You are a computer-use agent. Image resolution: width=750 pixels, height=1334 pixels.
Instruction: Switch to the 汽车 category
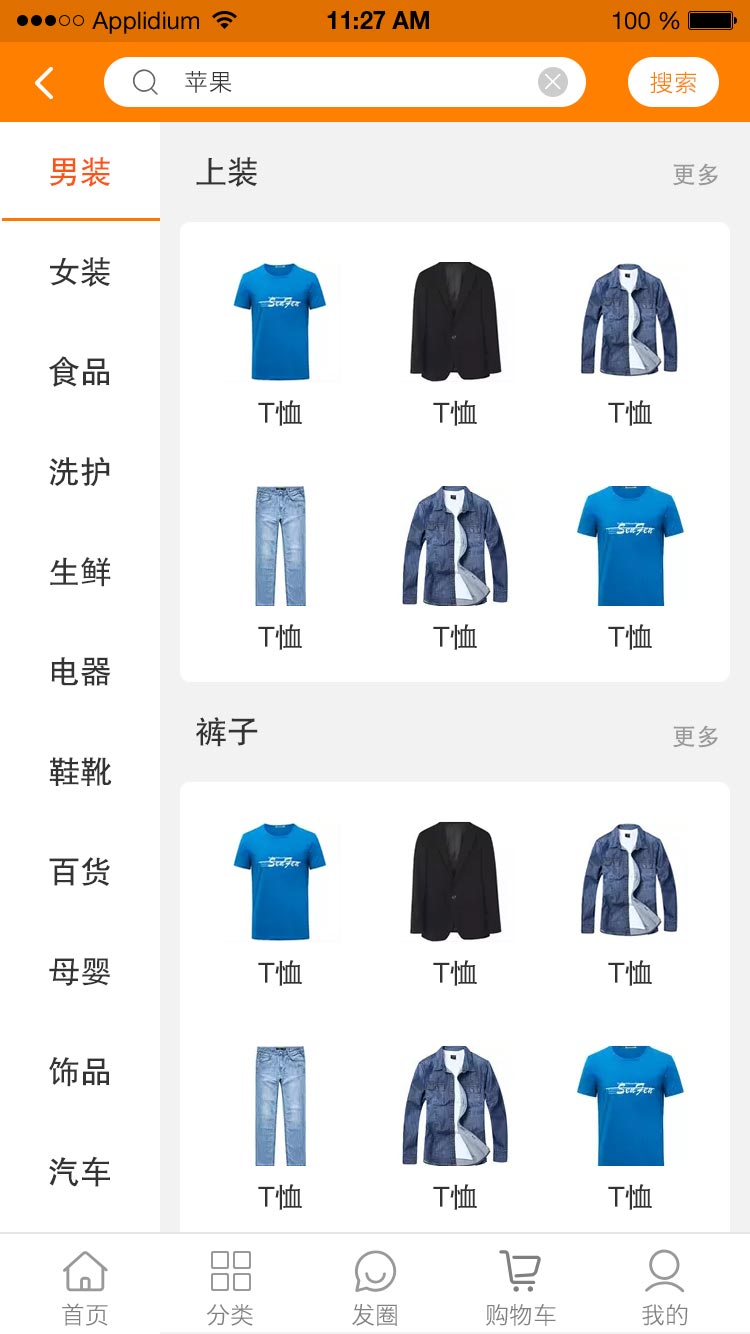80,1172
